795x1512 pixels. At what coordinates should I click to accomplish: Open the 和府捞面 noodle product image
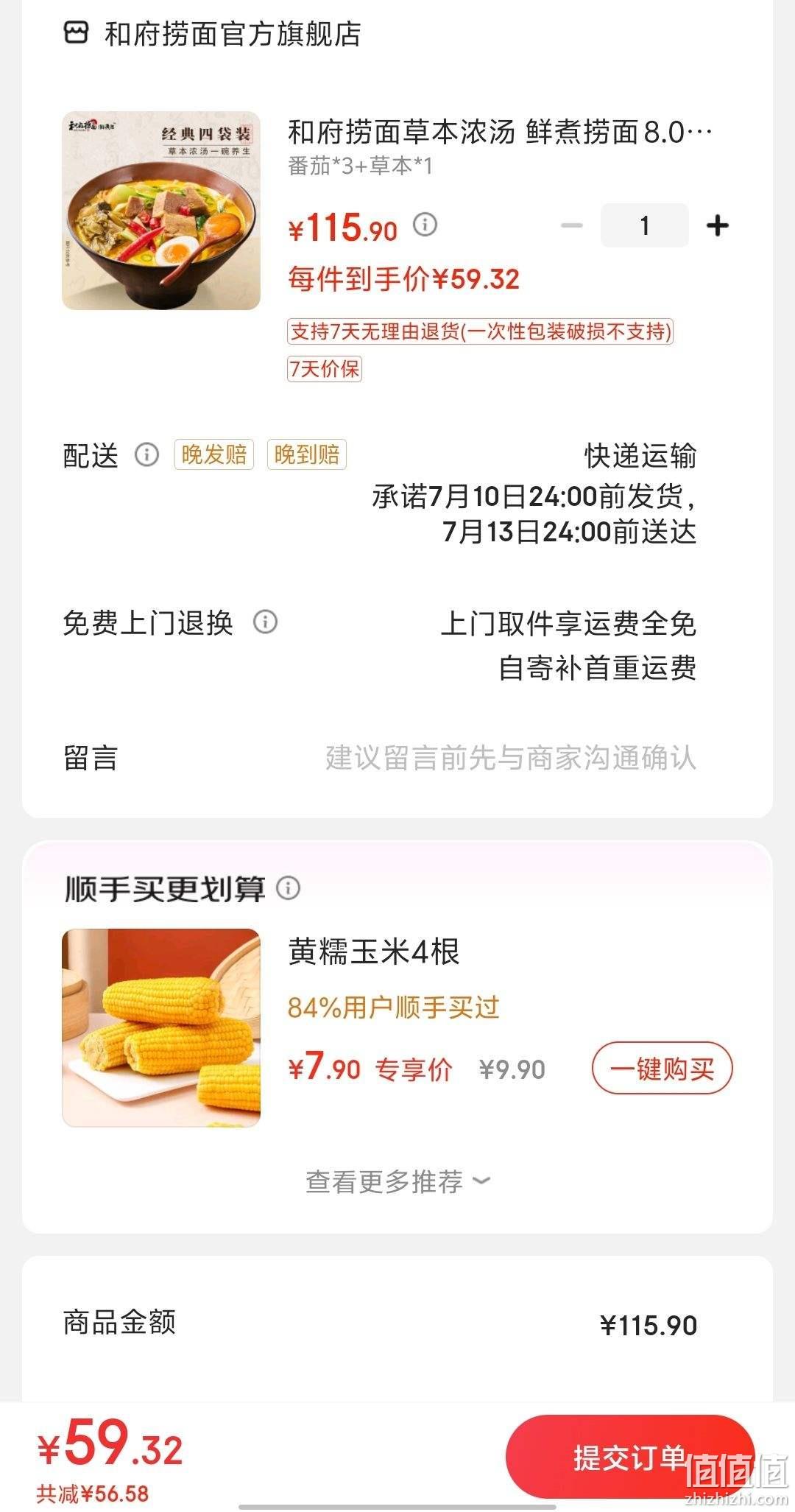[x=161, y=211]
